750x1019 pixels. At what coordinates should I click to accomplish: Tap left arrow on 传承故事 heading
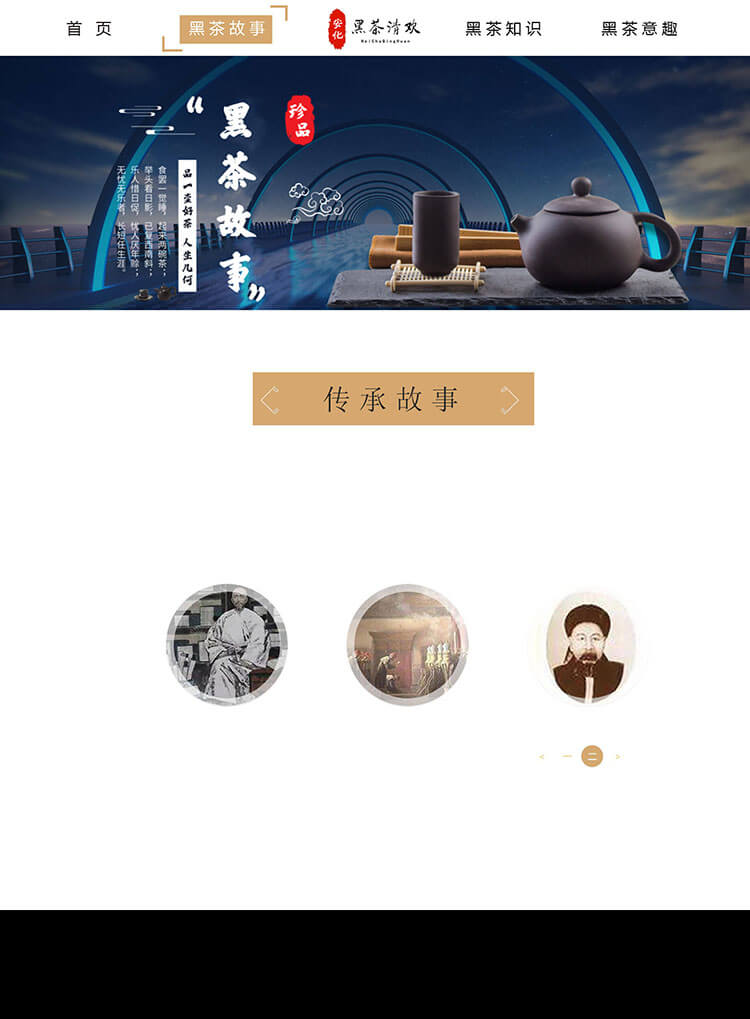269,400
